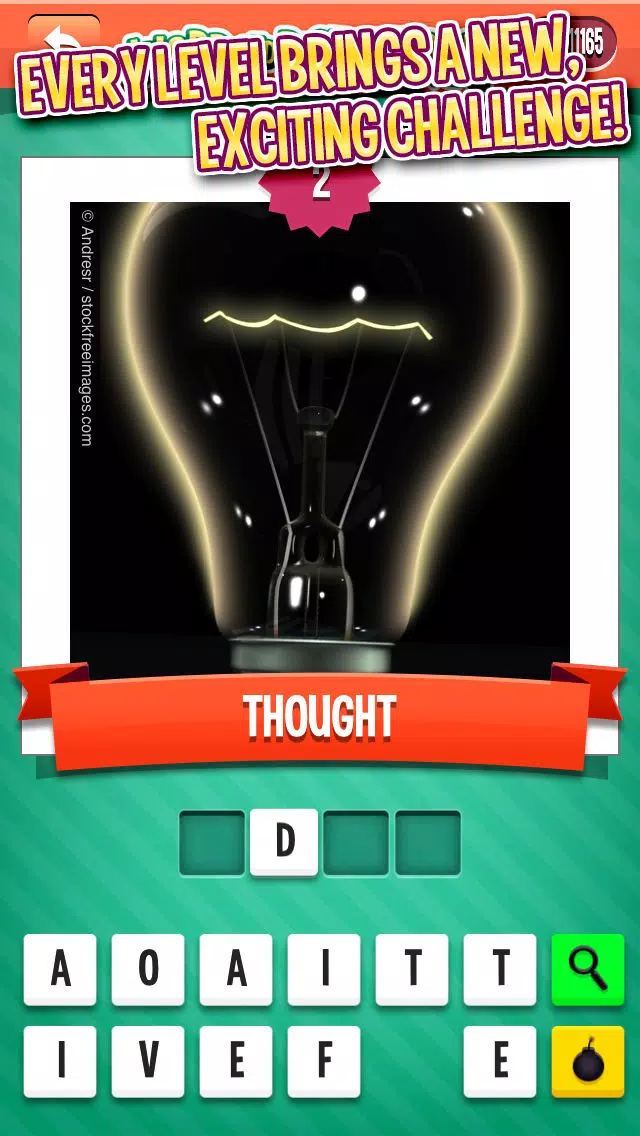This screenshot has height=1136, width=640.
Task: Use the magnifying glass hint
Action: tap(587, 968)
